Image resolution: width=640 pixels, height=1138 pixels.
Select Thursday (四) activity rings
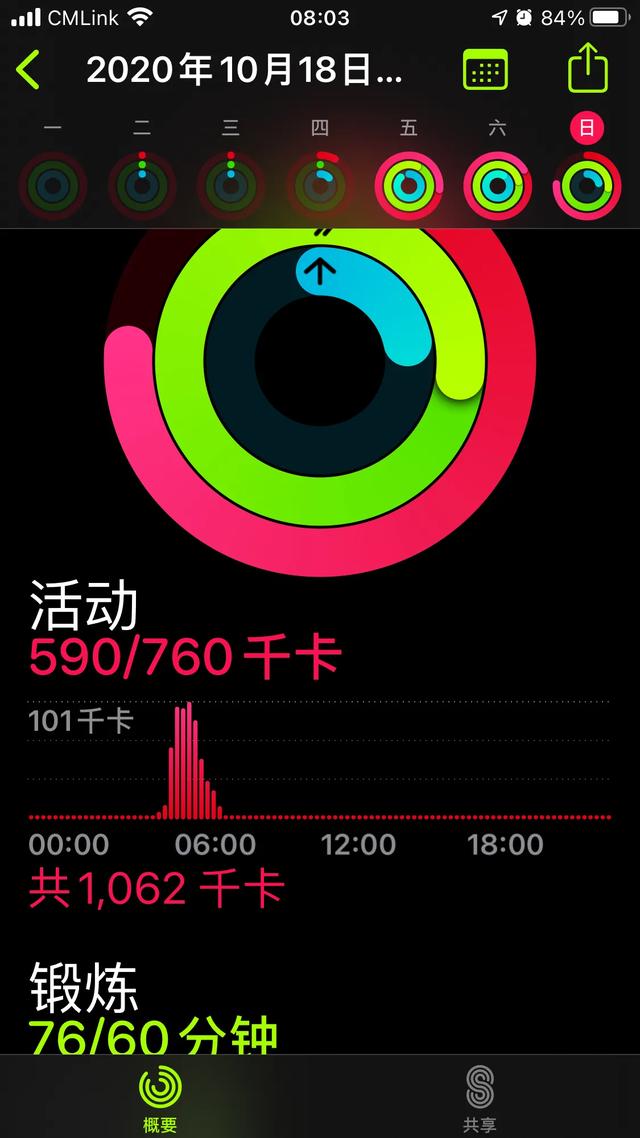tap(320, 185)
